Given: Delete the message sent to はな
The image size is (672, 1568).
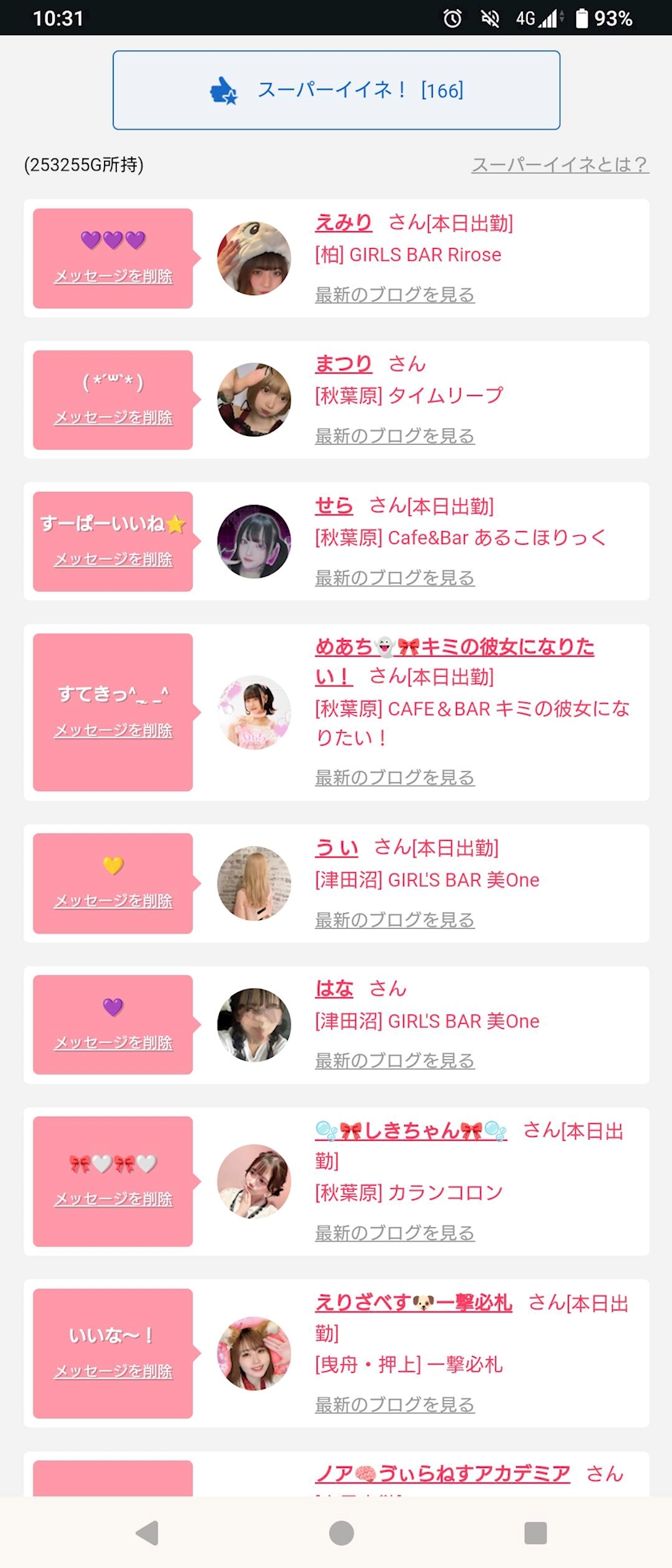Looking at the screenshot, I should point(113,1043).
